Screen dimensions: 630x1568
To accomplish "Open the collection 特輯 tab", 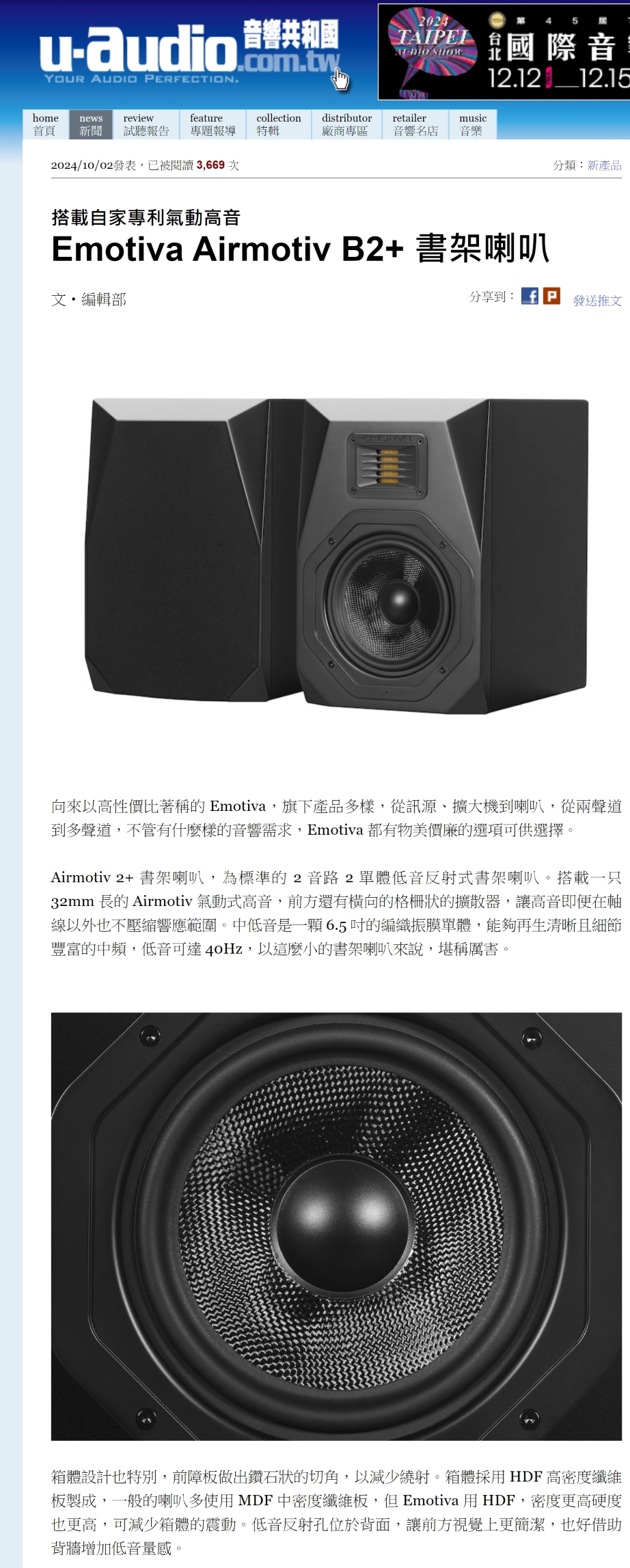I will (x=278, y=124).
